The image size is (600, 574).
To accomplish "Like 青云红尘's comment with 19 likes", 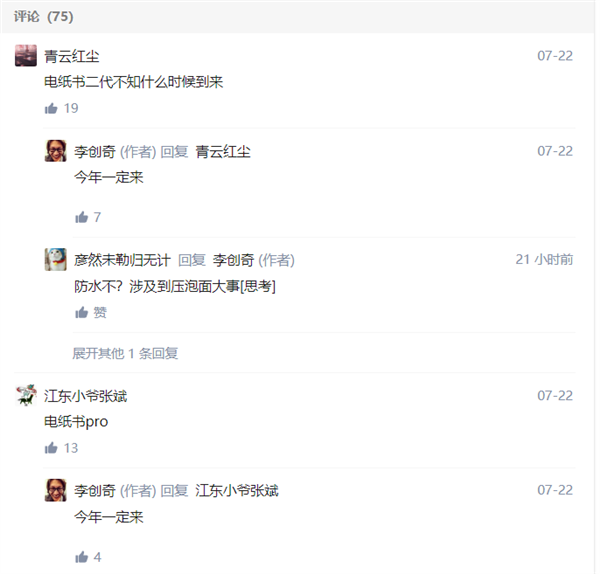I will 51,108.
